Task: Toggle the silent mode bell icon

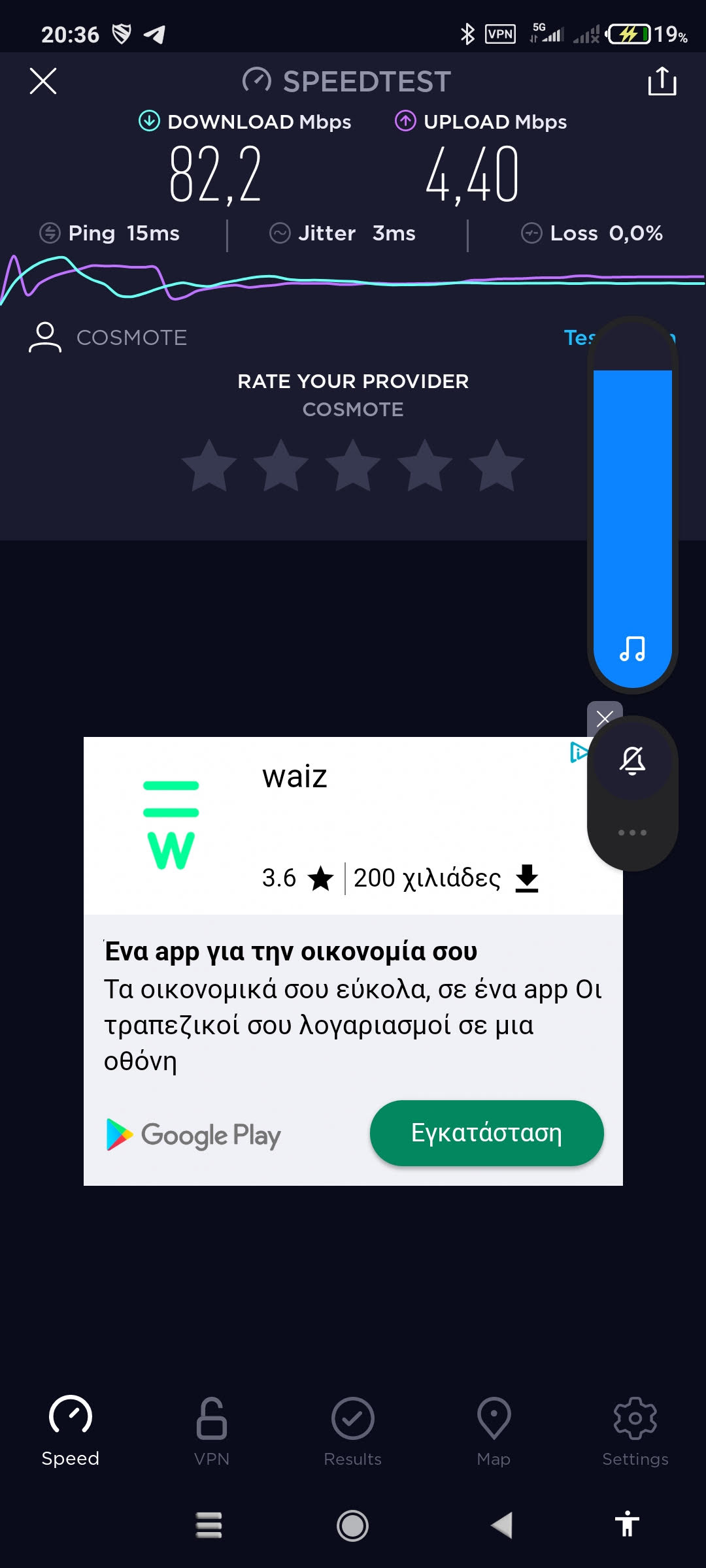Action: pos(632,760)
